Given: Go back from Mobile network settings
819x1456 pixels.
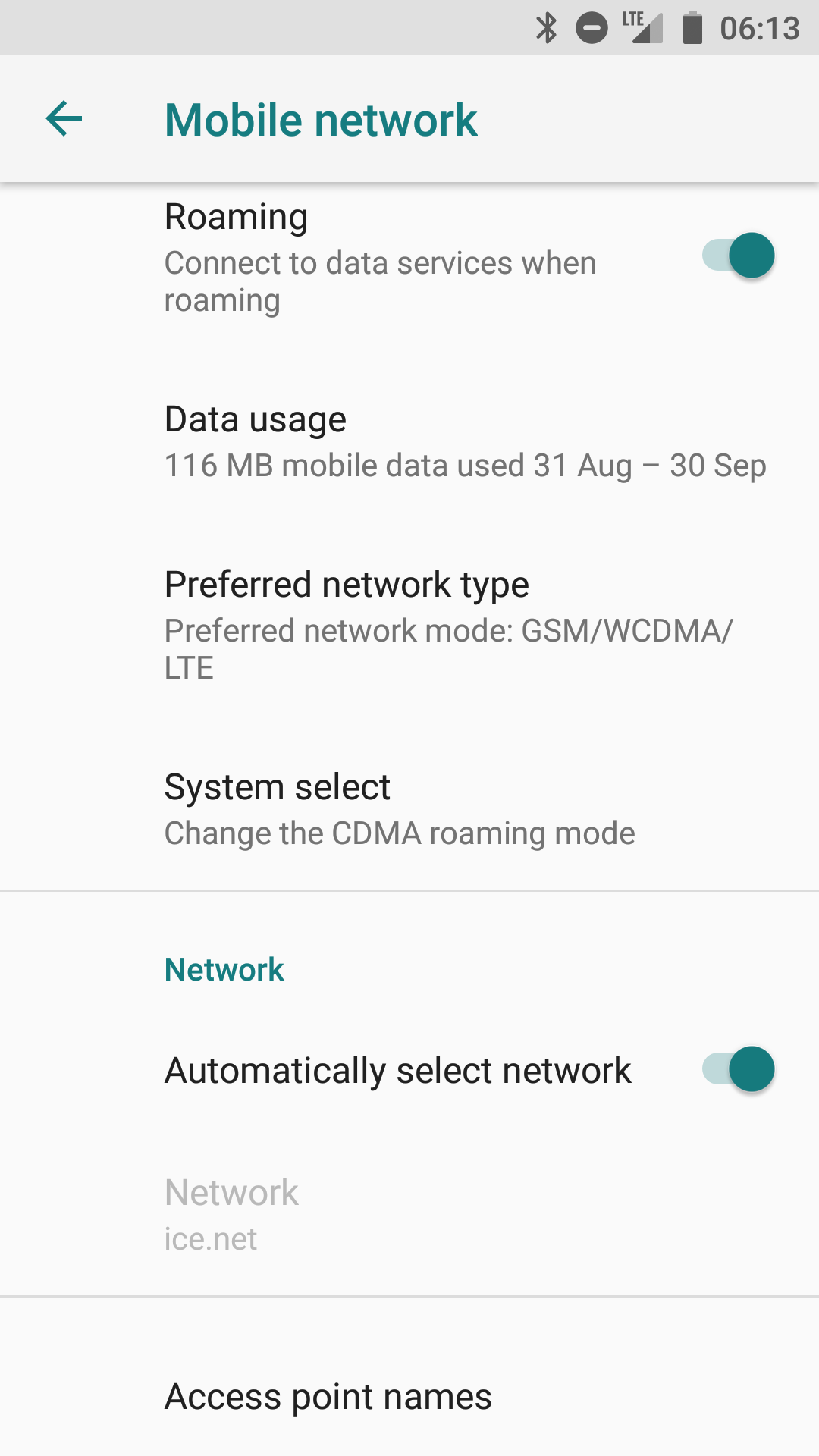Looking at the screenshot, I should coord(64,119).
